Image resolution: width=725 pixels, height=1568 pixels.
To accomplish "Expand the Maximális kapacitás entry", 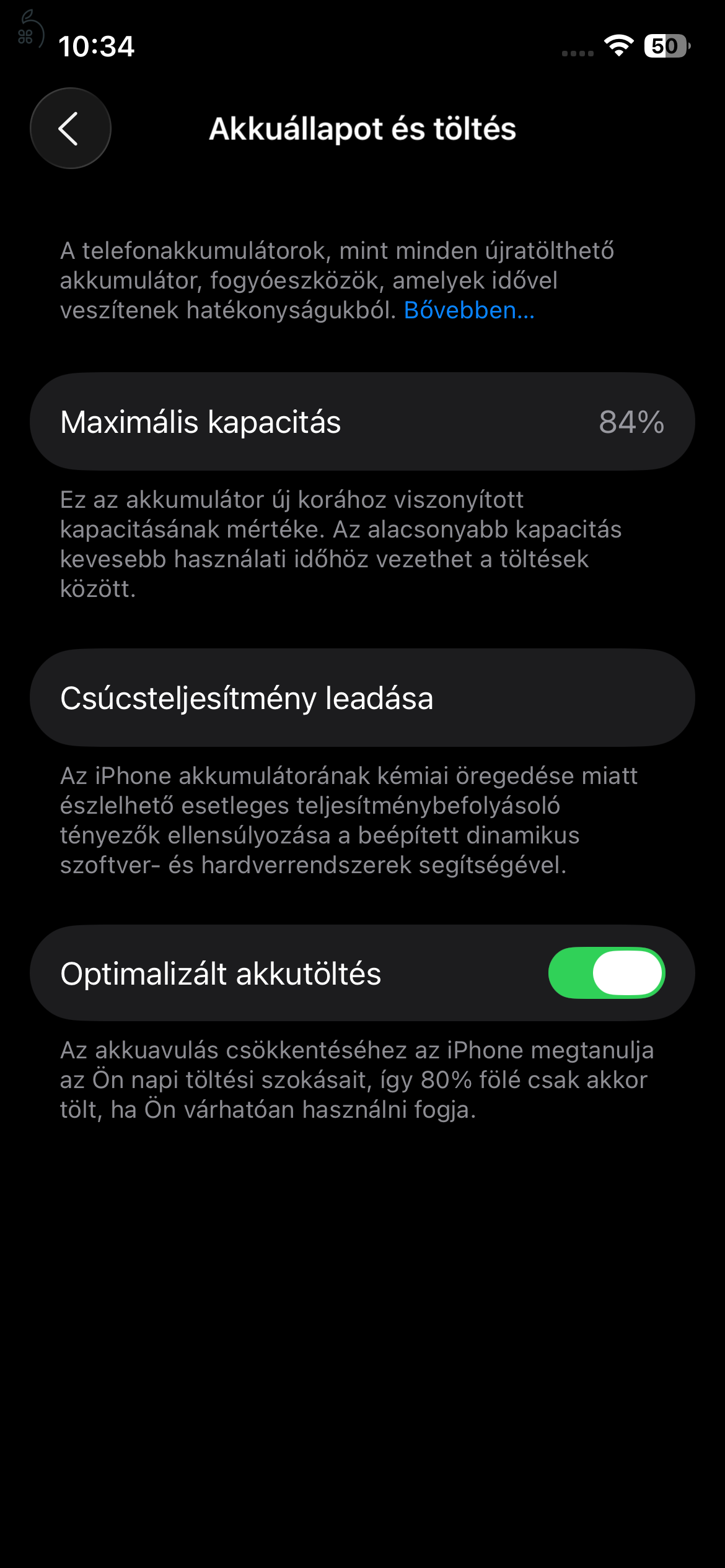I will tap(362, 423).
